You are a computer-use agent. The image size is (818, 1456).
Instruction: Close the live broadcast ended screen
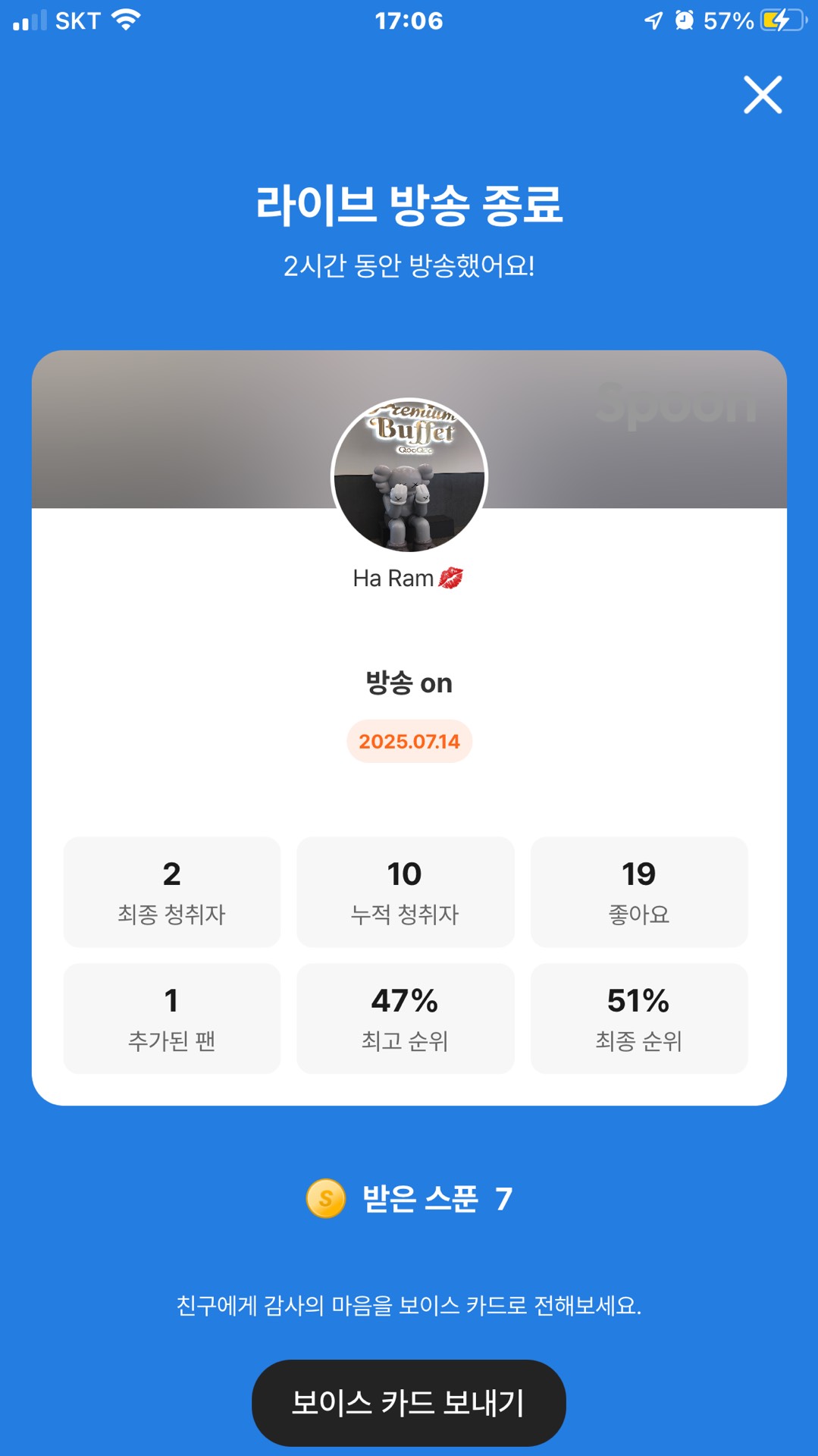pos(762,95)
